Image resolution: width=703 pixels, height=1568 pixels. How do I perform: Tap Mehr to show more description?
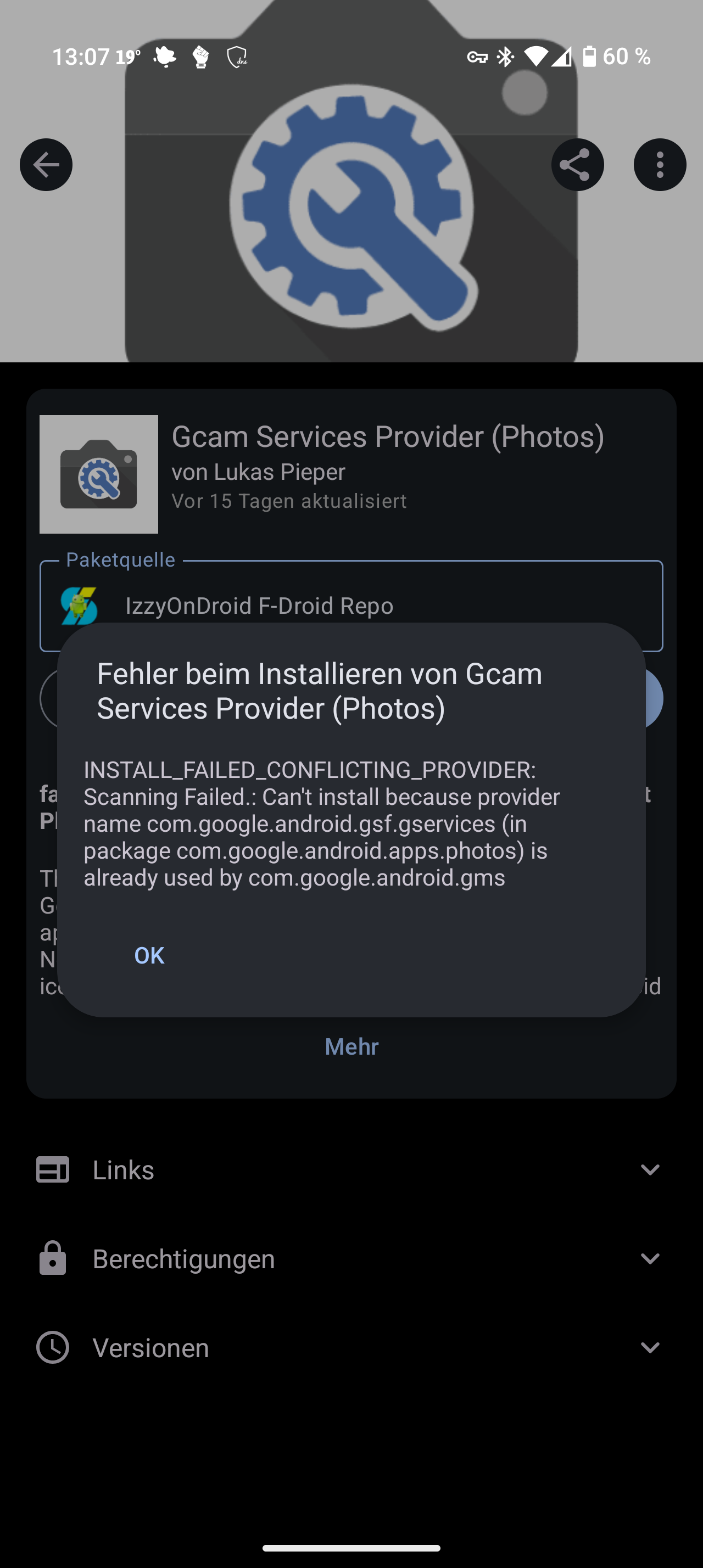pyautogui.click(x=351, y=1046)
